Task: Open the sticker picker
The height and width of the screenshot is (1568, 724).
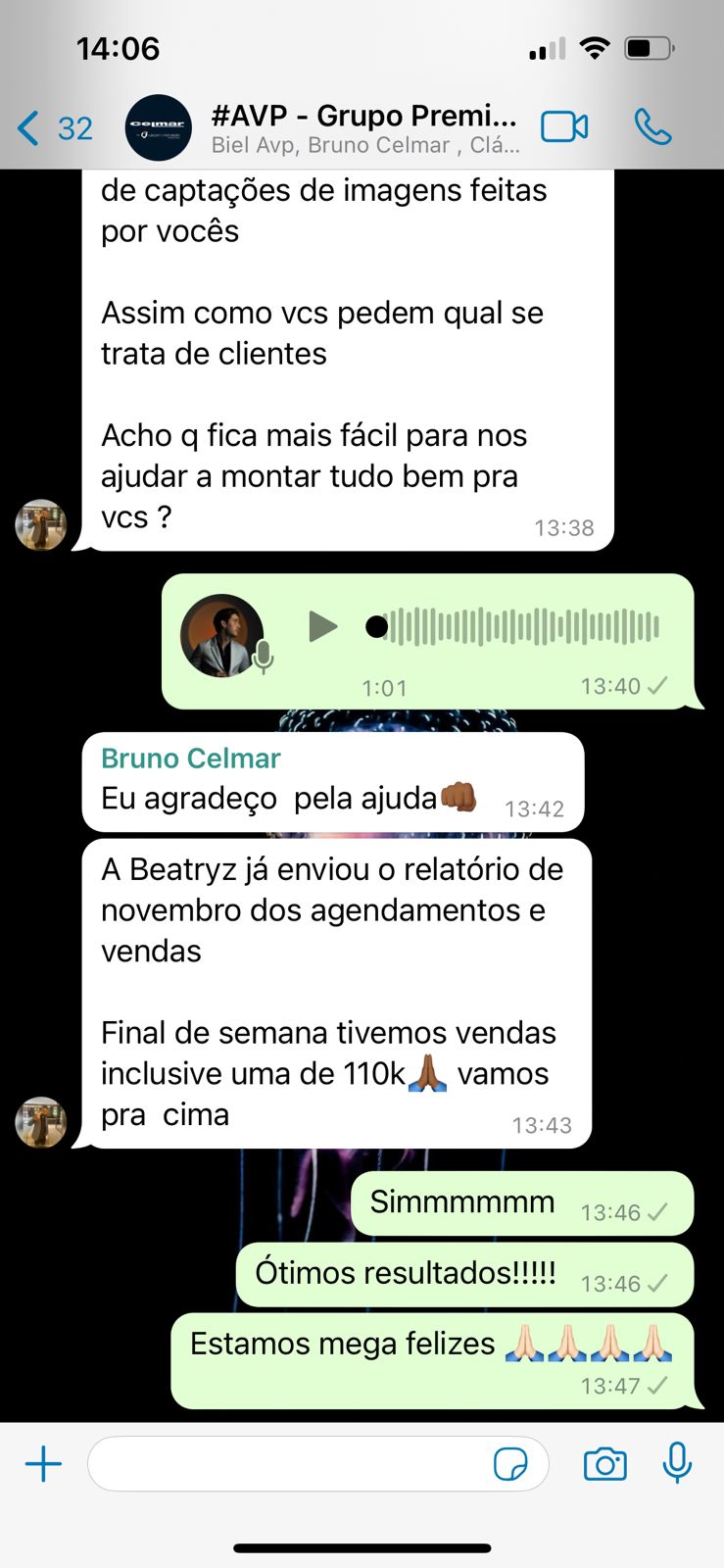Action: click(510, 1465)
